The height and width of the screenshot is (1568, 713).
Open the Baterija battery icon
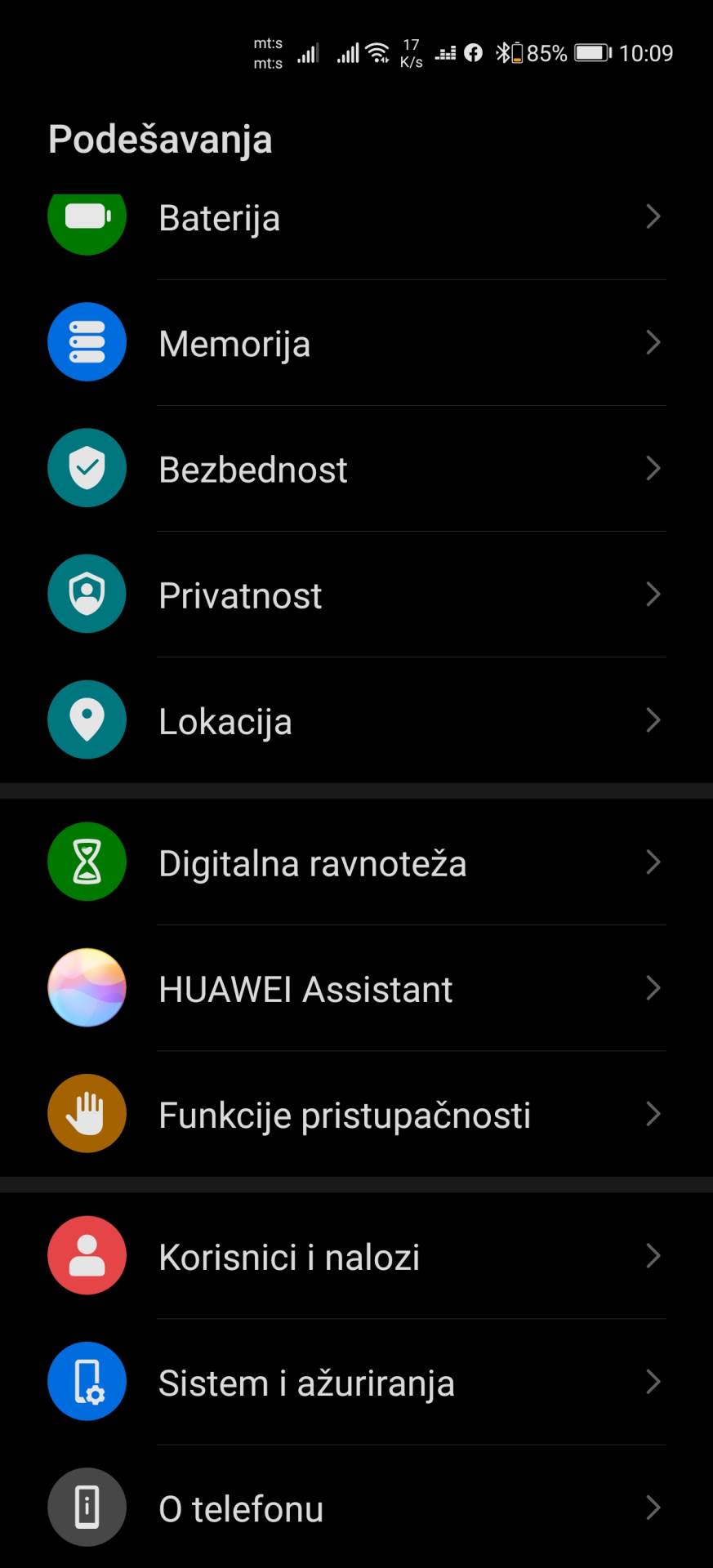[87, 217]
